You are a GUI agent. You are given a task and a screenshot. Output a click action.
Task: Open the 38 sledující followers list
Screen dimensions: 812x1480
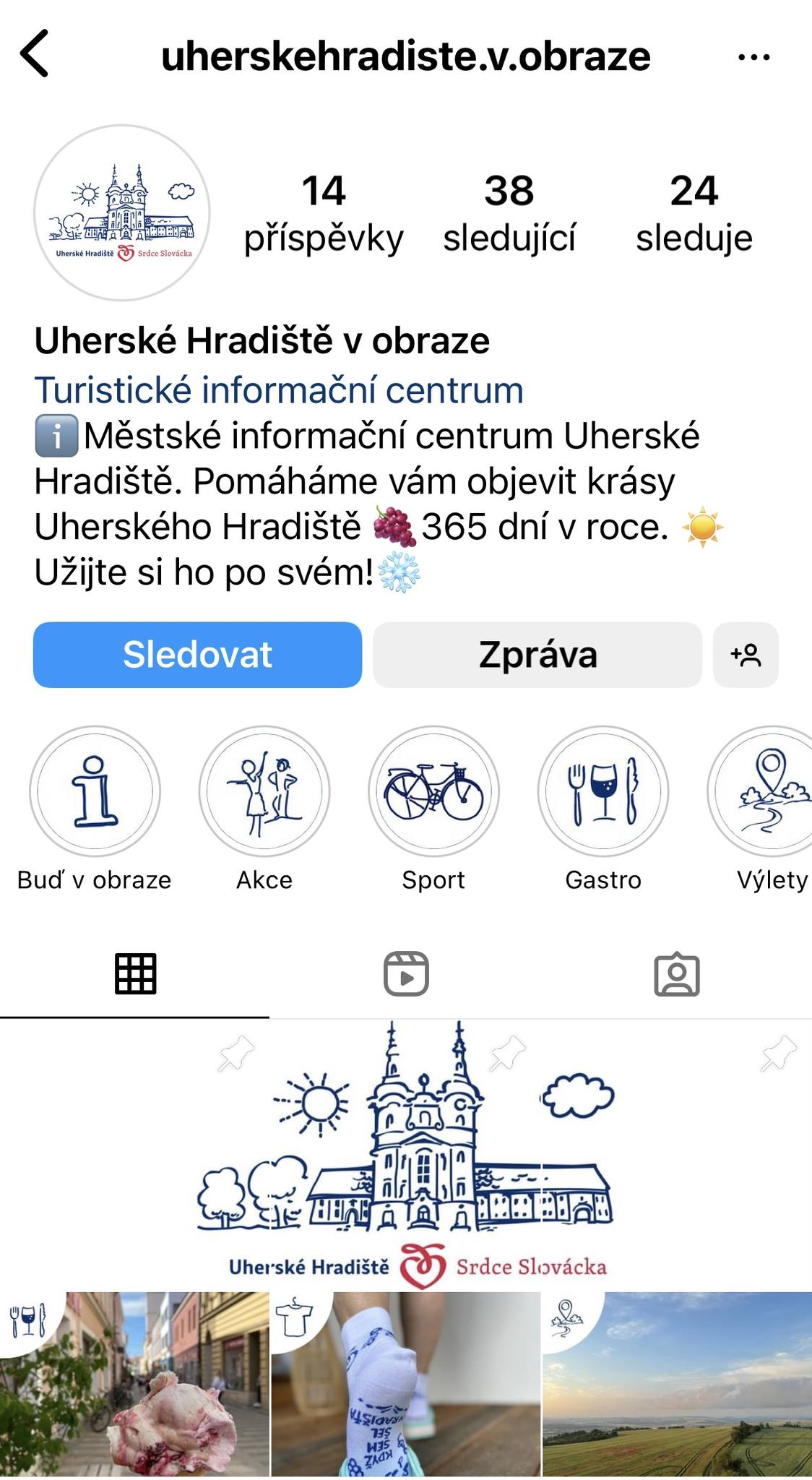(x=509, y=213)
